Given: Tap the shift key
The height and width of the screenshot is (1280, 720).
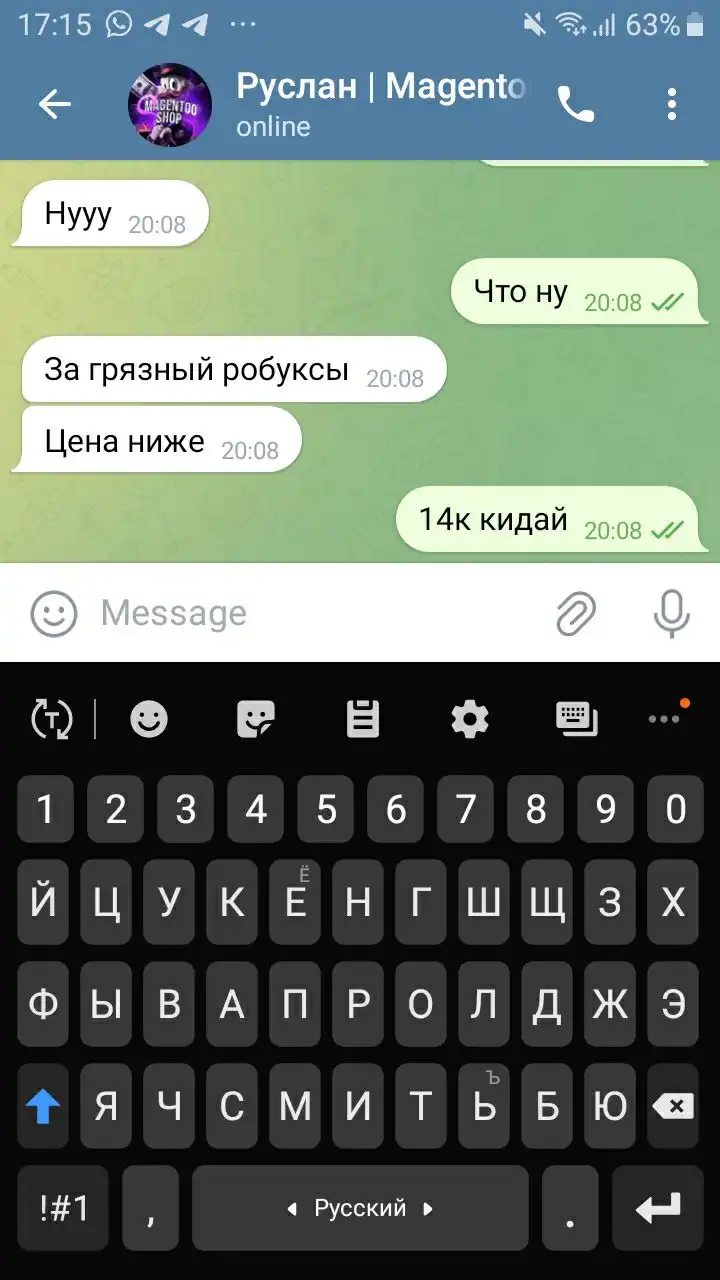Looking at the screenshot, I should coord(44,1106).
